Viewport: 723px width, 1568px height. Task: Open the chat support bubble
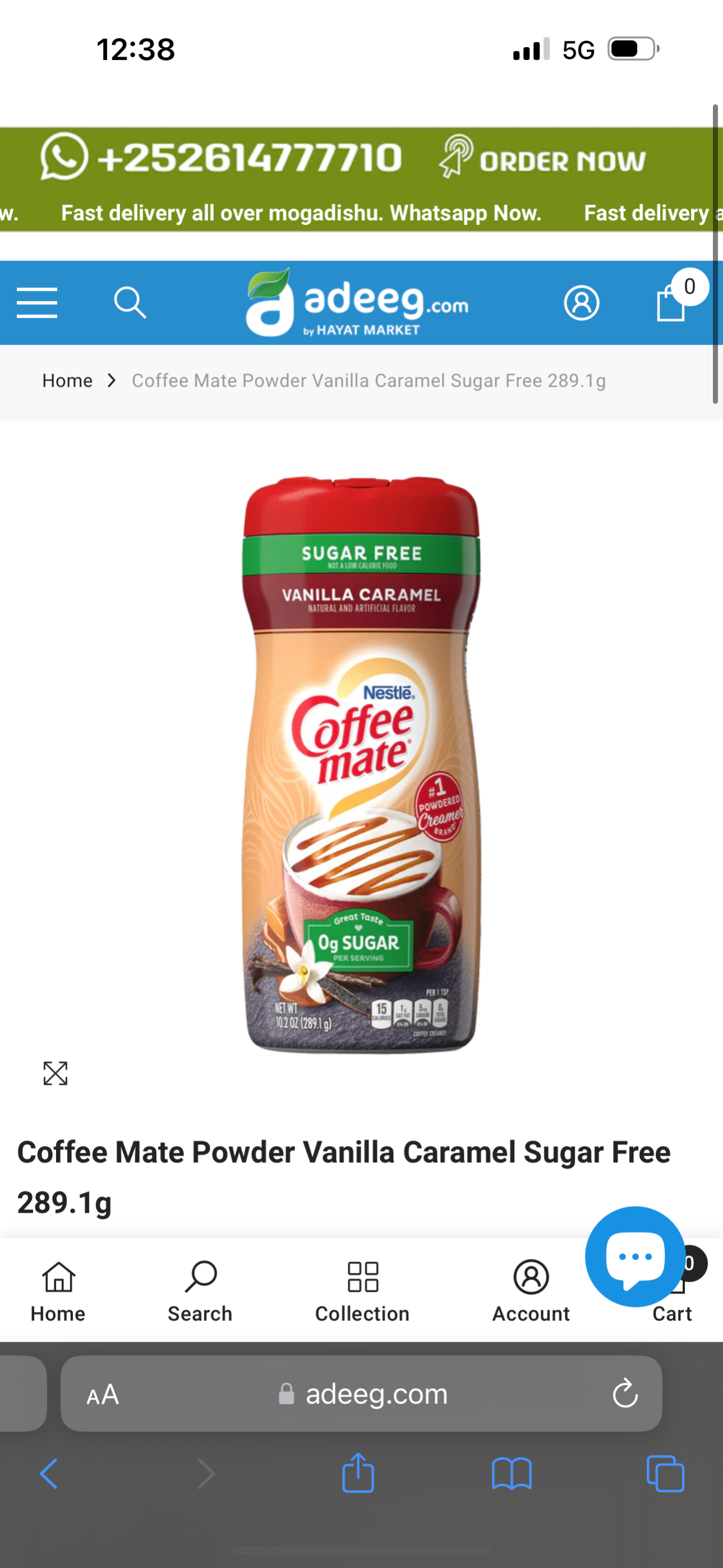click(x=634, y=1257)
